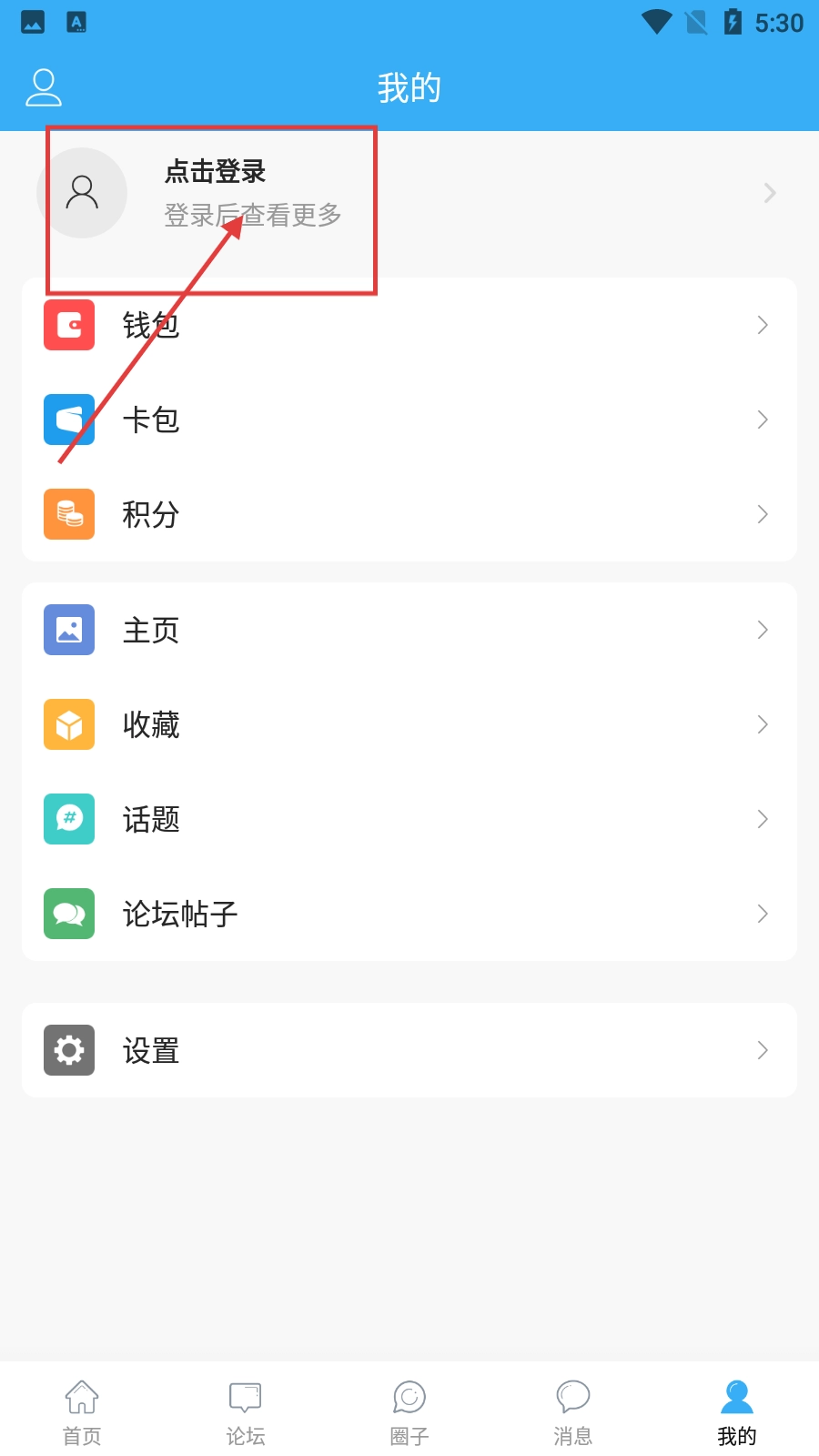Open 收藏 favorites

pos(409,724)
